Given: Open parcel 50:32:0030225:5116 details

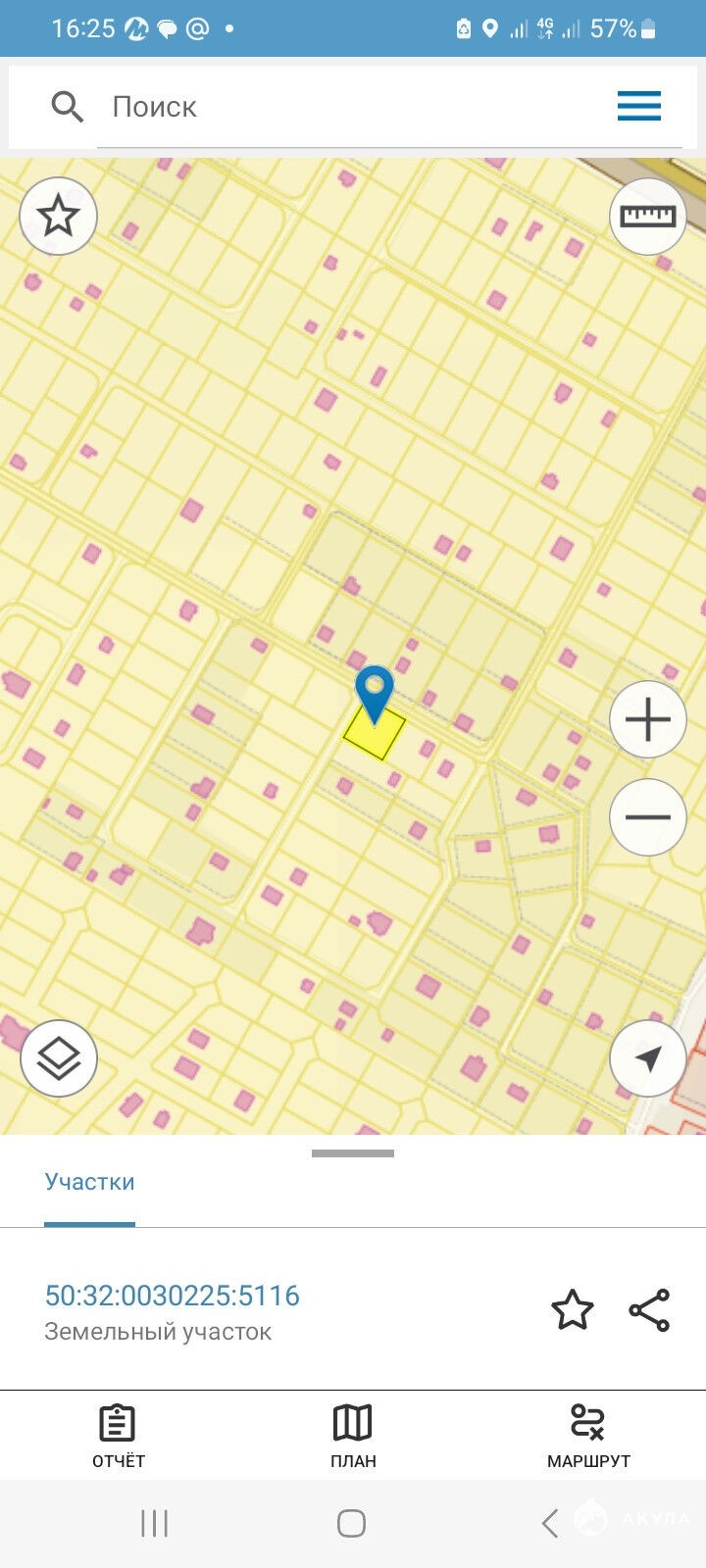Looking at the screenshot, I should [x=173, y=1296].
